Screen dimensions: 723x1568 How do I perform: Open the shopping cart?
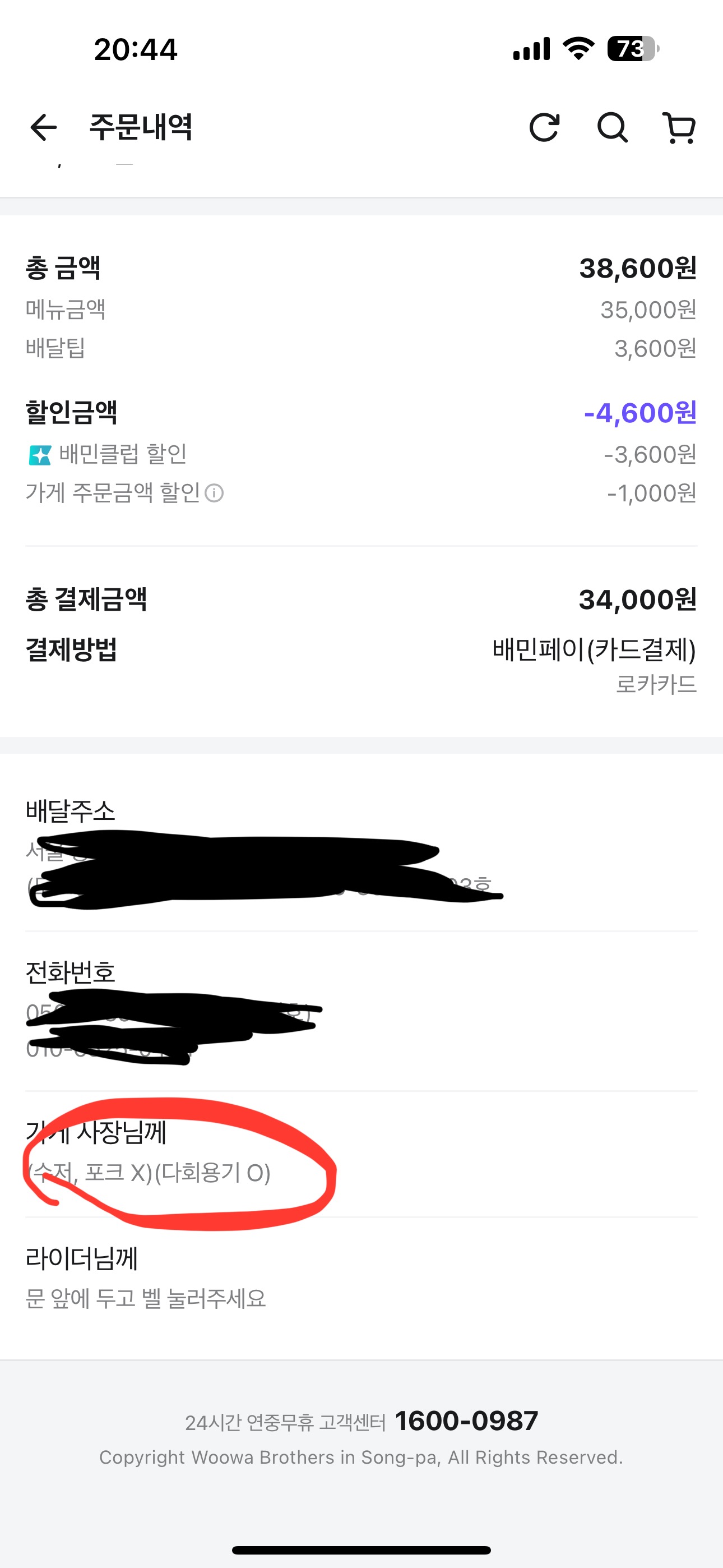click(x=679, y=127)
